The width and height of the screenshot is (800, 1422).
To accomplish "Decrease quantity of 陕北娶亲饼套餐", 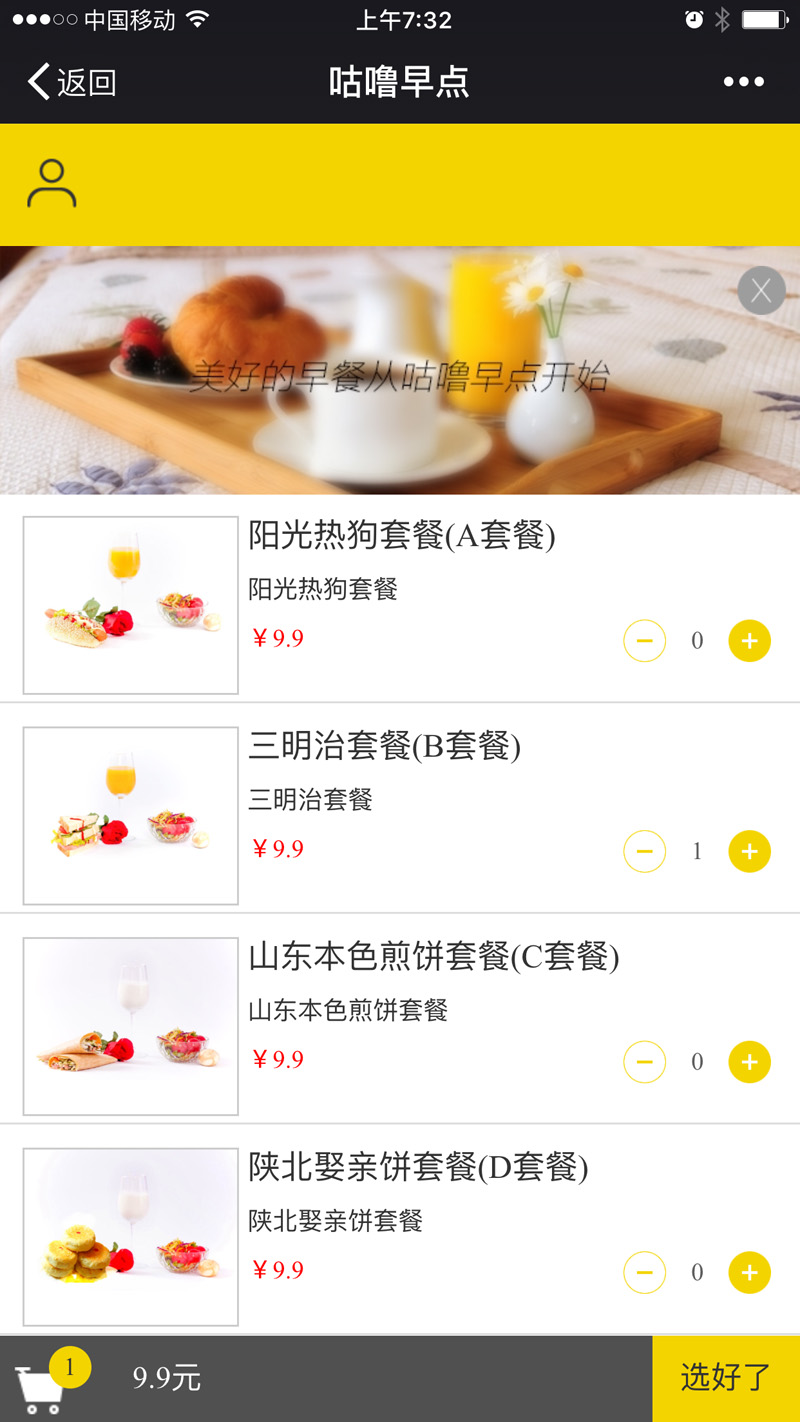I will point(645,1272).
